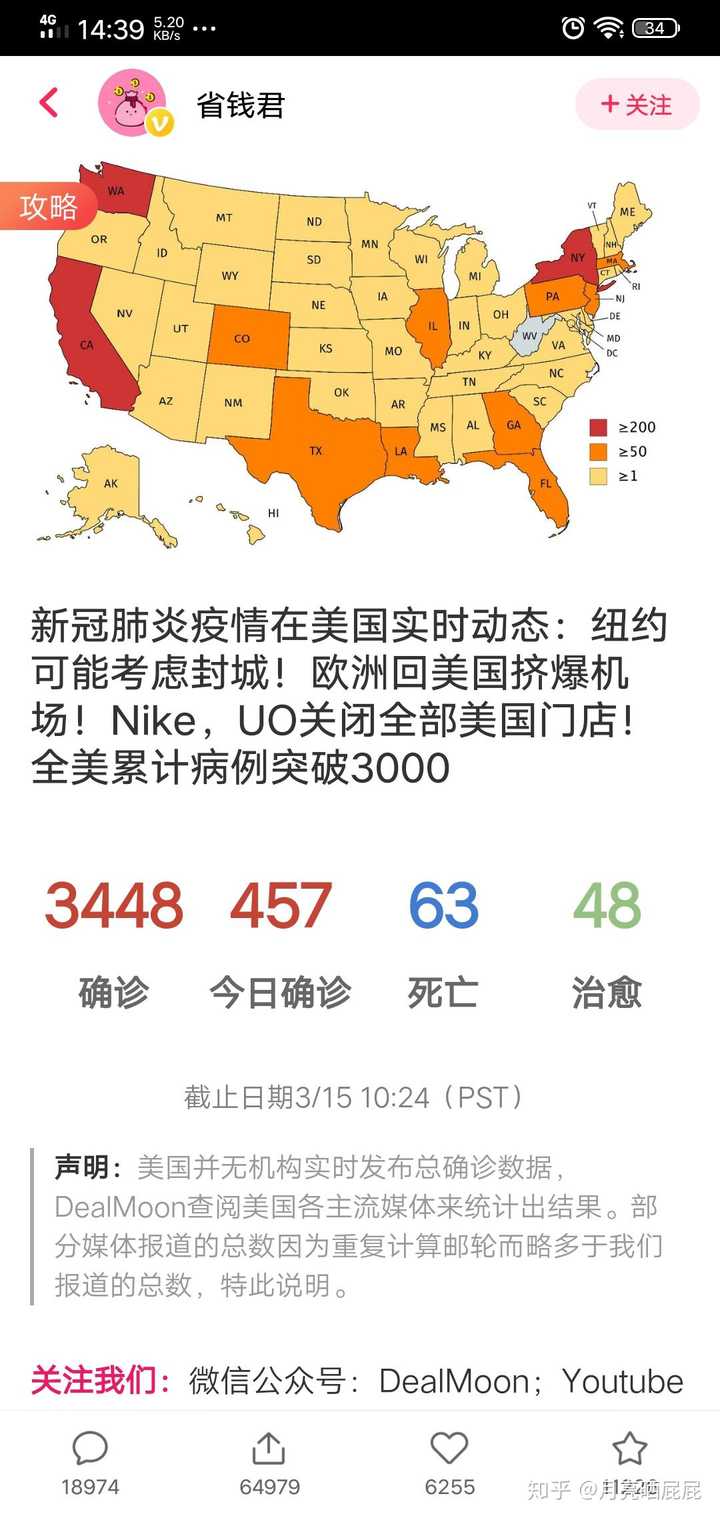Go back with the pink arrow
Viewport: 720px width, 1520px height.
pyautogui.click(x=48, y=103)
